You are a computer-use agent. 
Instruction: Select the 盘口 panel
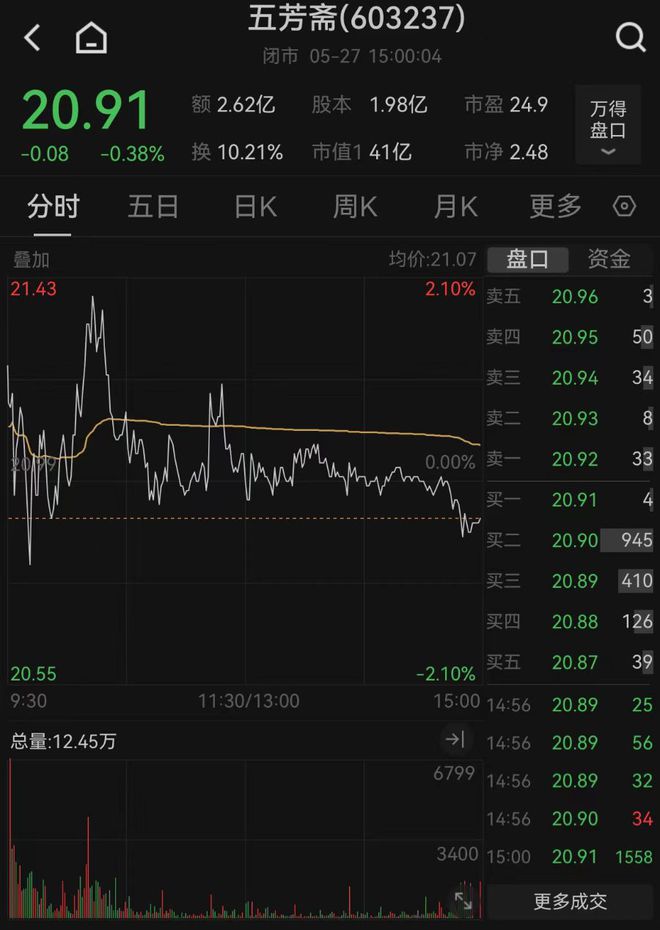tap(527, 260)
